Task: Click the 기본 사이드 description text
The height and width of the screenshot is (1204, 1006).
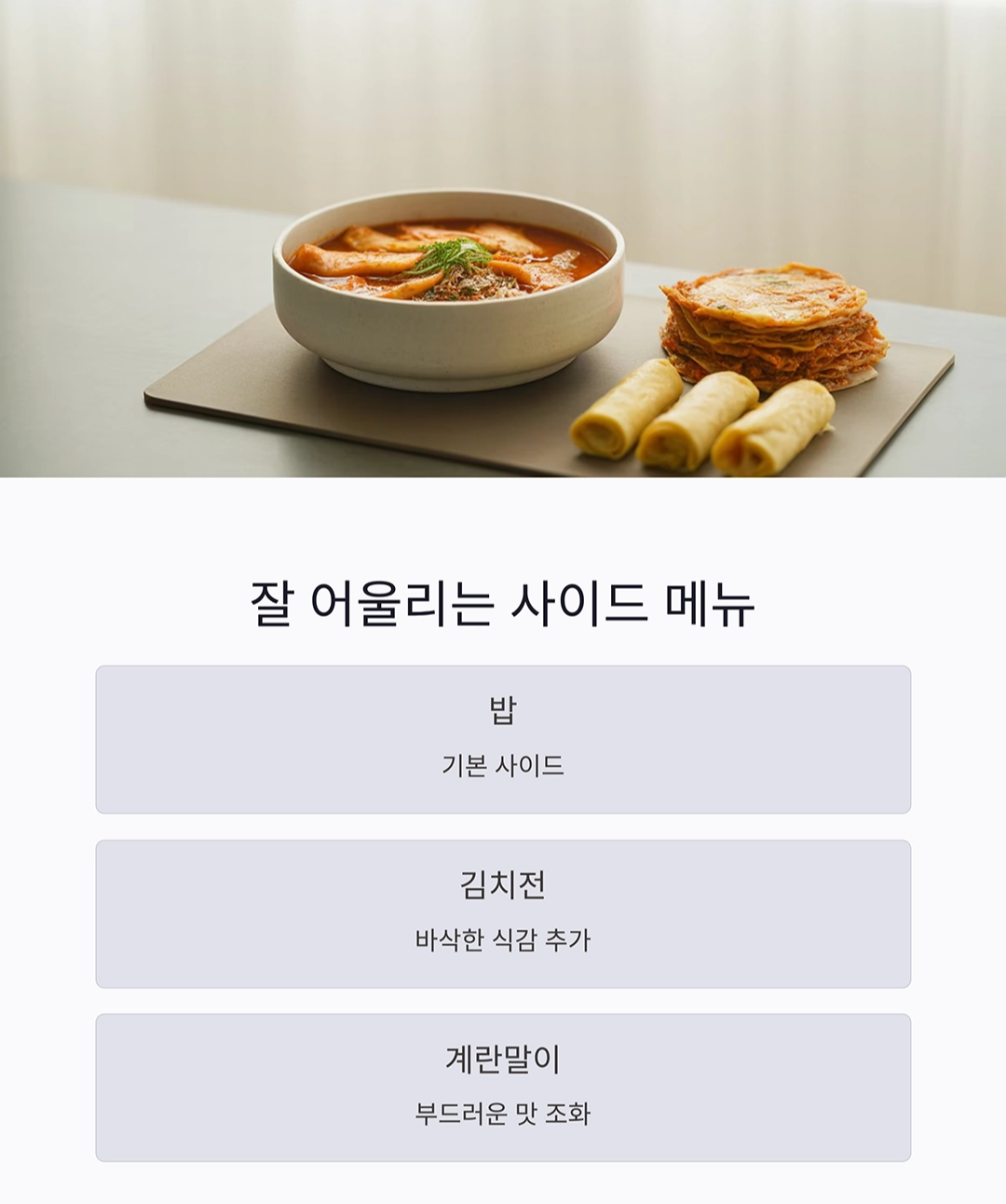Action: 503,767
